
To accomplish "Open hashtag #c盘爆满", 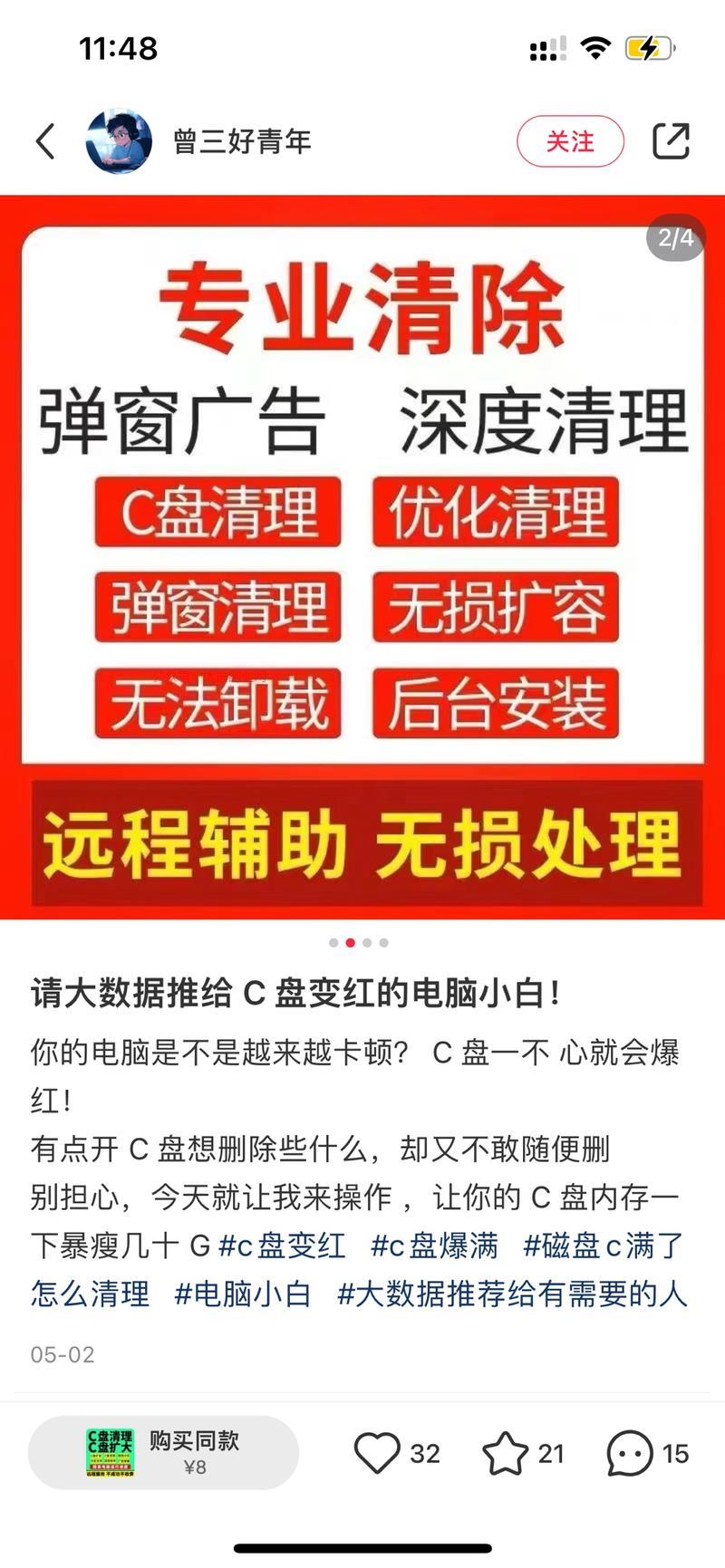I will click(x=434, y=1246).
